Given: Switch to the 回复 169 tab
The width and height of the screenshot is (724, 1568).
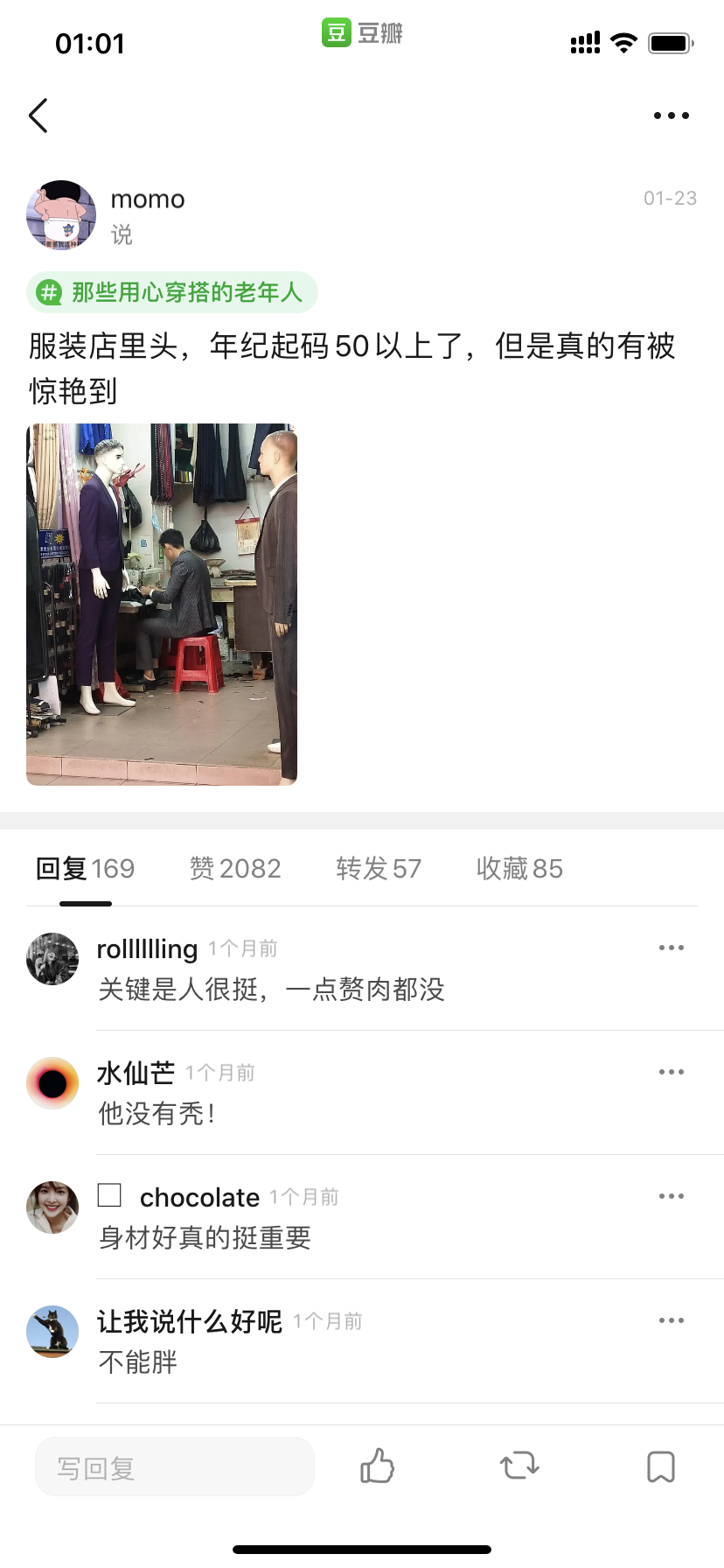Looking at the screenshot, I should (86, 869).
